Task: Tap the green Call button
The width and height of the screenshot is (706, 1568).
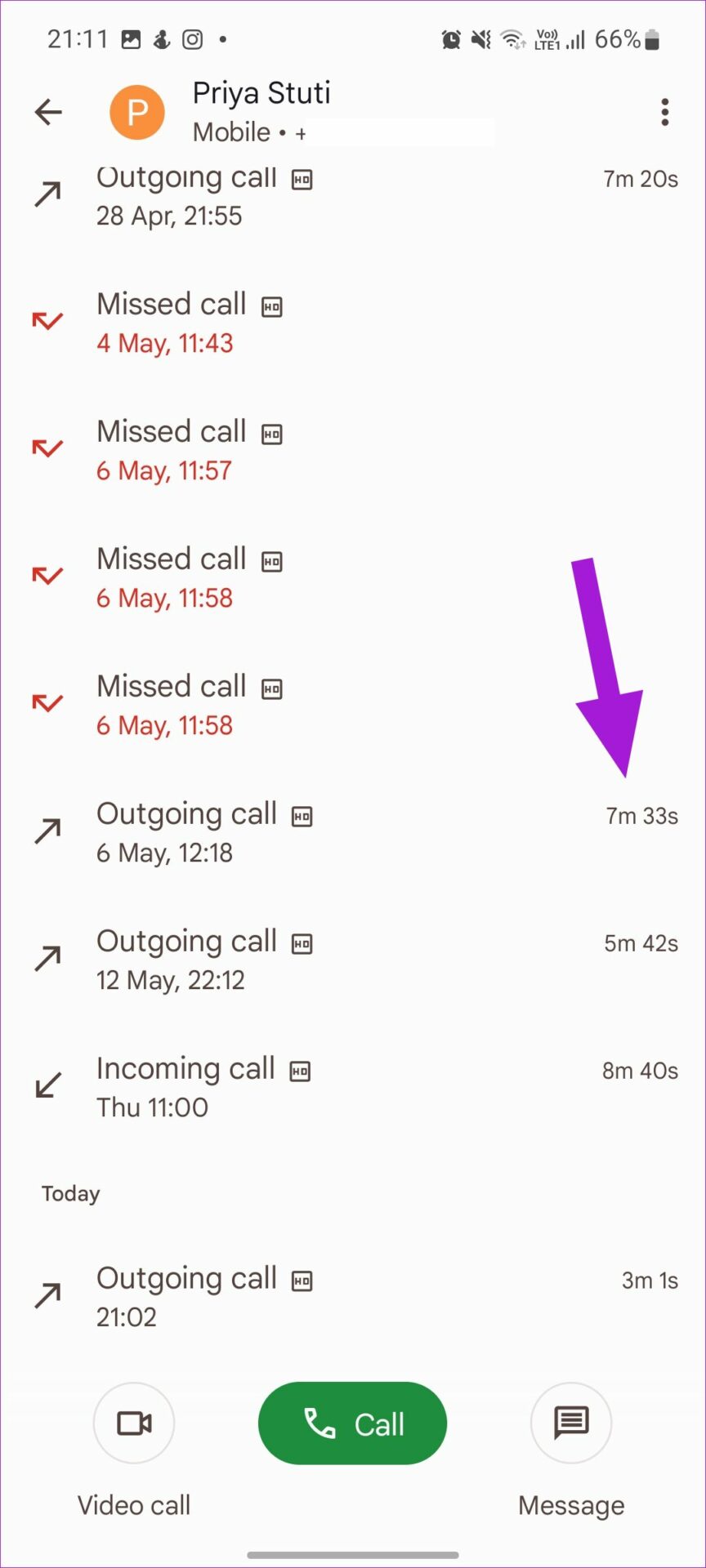Action: click(x=352, y=1423)
